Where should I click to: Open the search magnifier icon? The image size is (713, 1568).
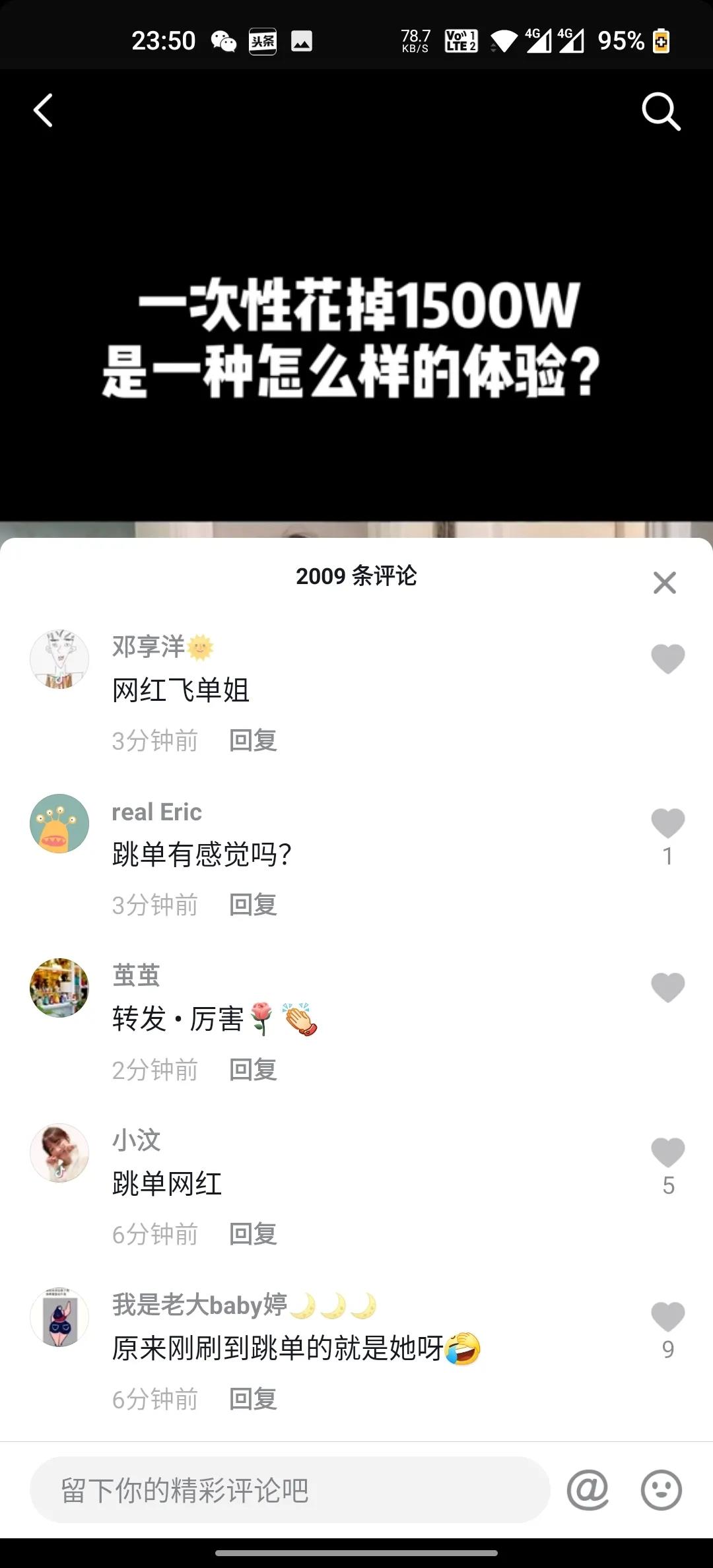pos(661,111)
